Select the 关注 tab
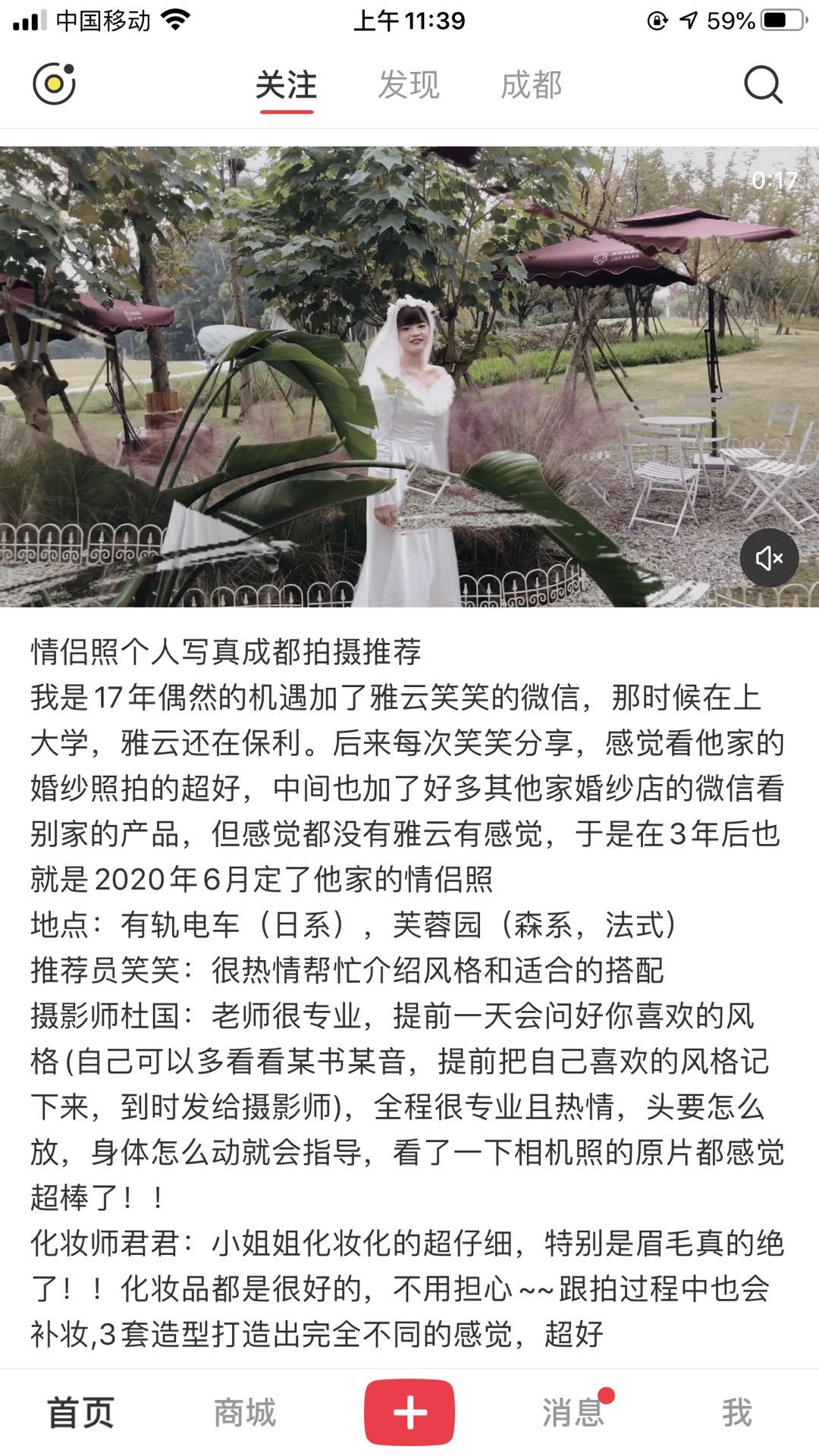The width and height of the screenshot is (819, 1456). pyautogui.click(x=286, y=85)
